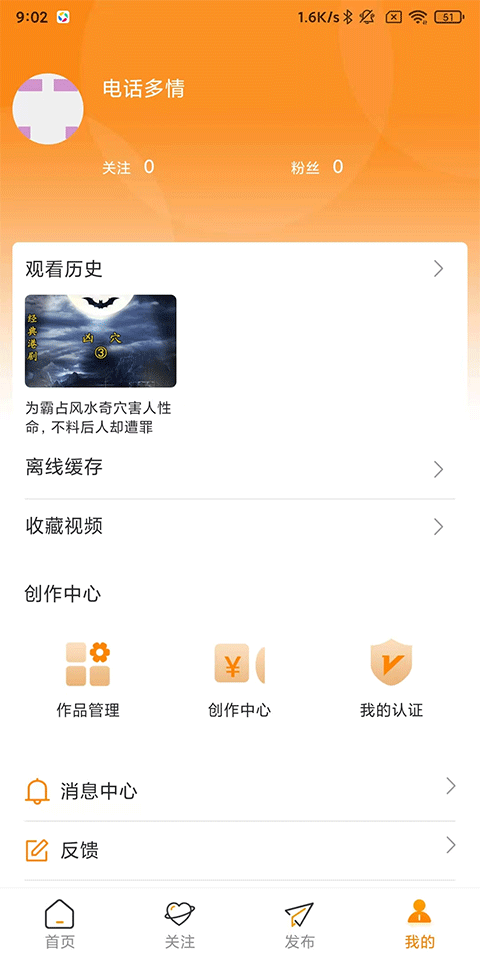480x960 pixels.
Task: Open the 粉丝 followers count
Action: tap(317, 167)
